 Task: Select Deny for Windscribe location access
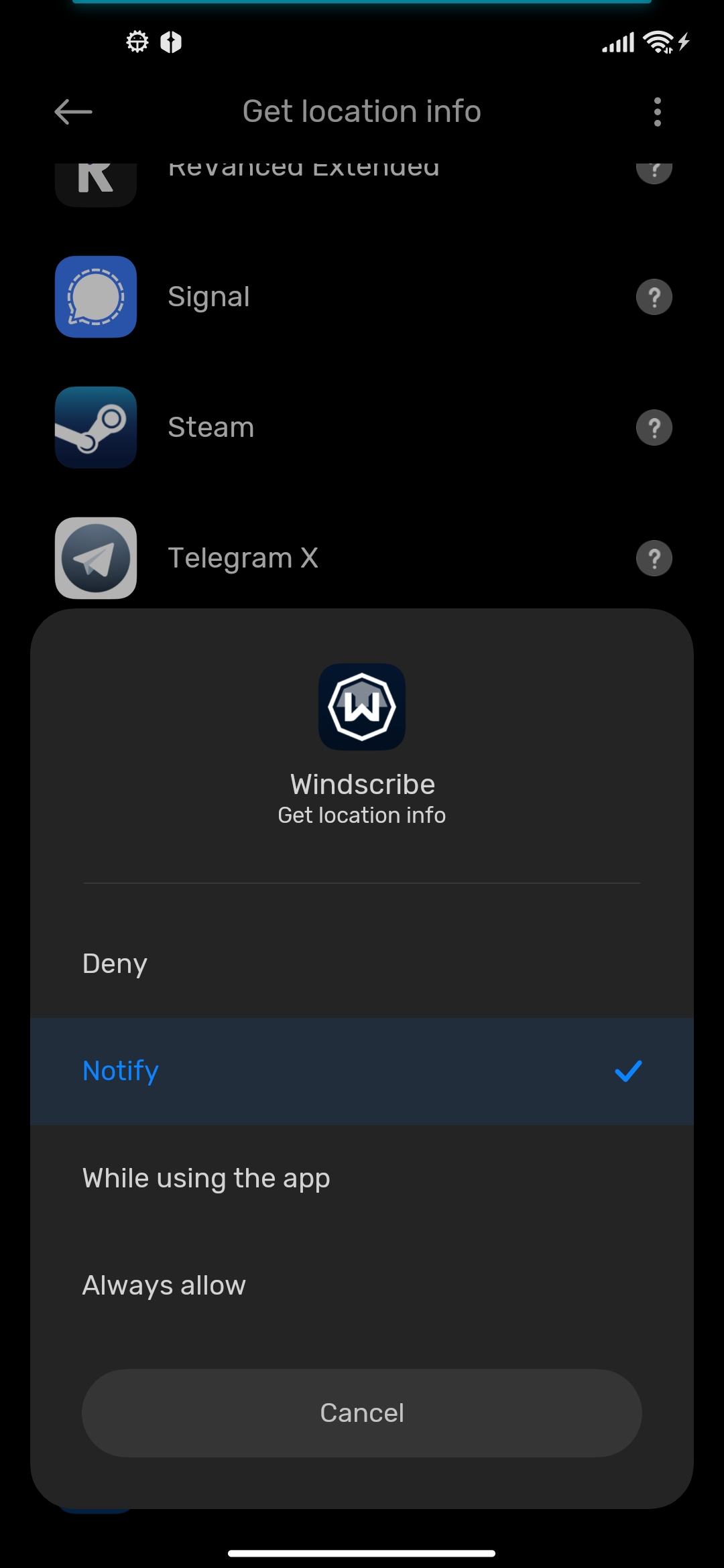coord(362,964)
